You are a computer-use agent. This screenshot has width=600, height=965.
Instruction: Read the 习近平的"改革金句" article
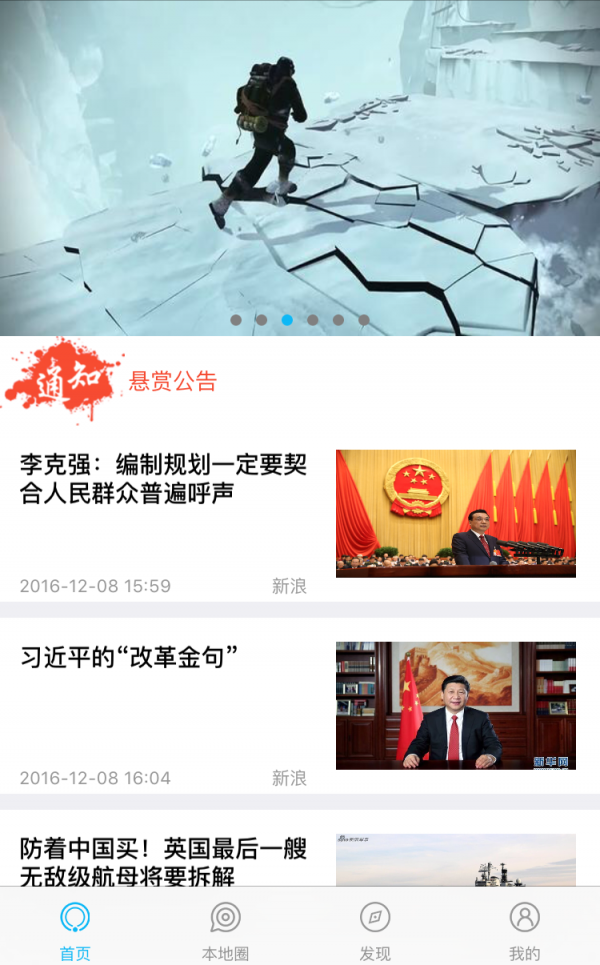coord(130,657)
